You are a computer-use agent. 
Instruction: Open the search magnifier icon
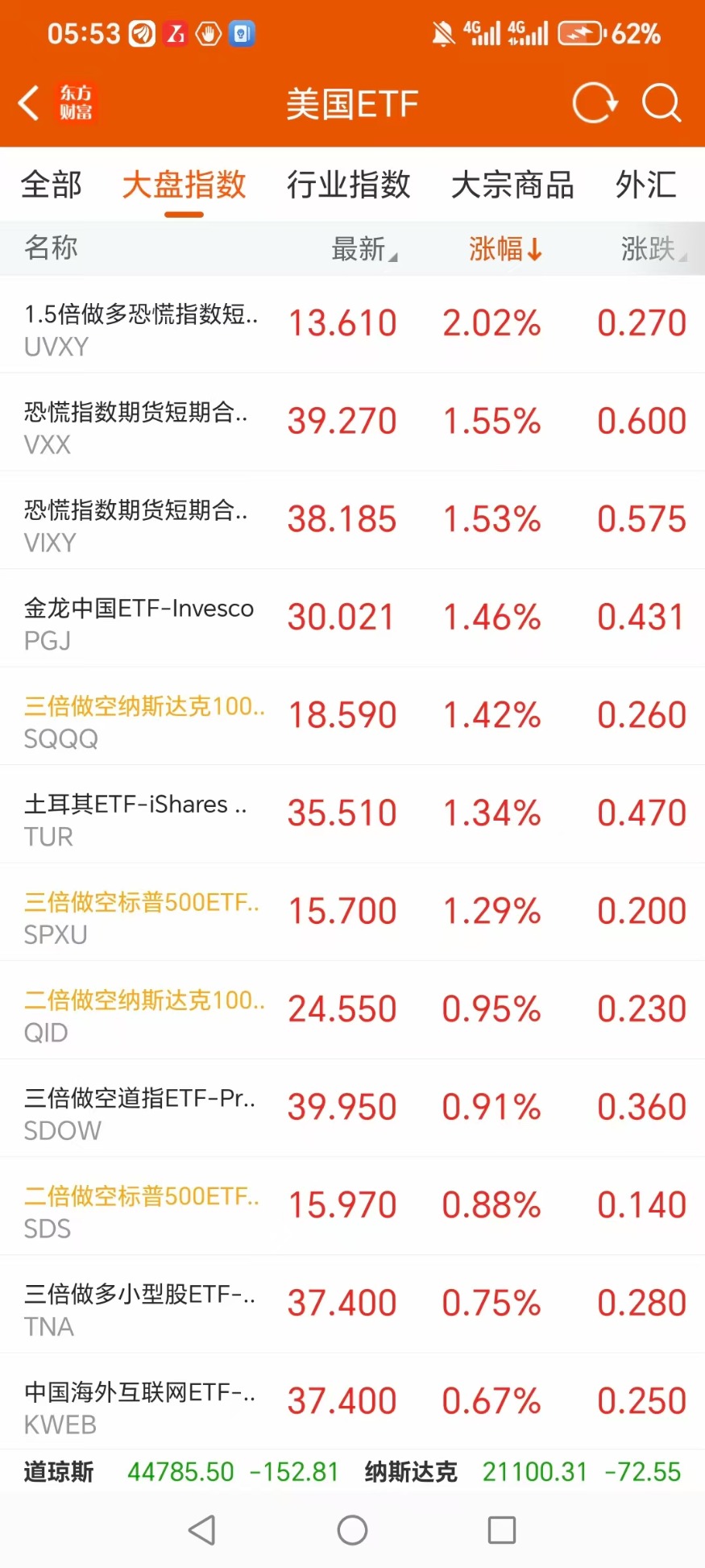661,103
